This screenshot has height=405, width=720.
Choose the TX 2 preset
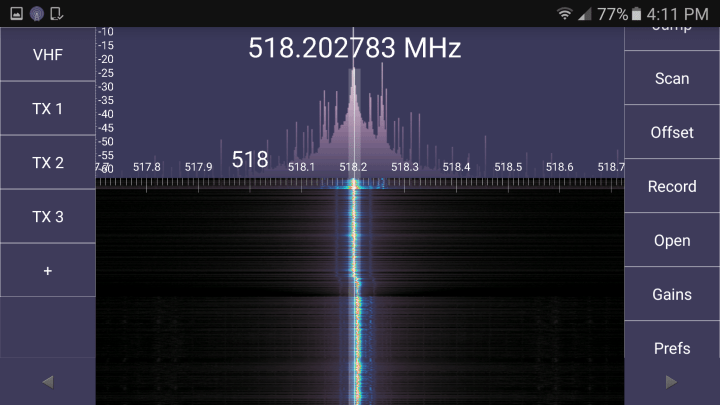tap(47, 162)
